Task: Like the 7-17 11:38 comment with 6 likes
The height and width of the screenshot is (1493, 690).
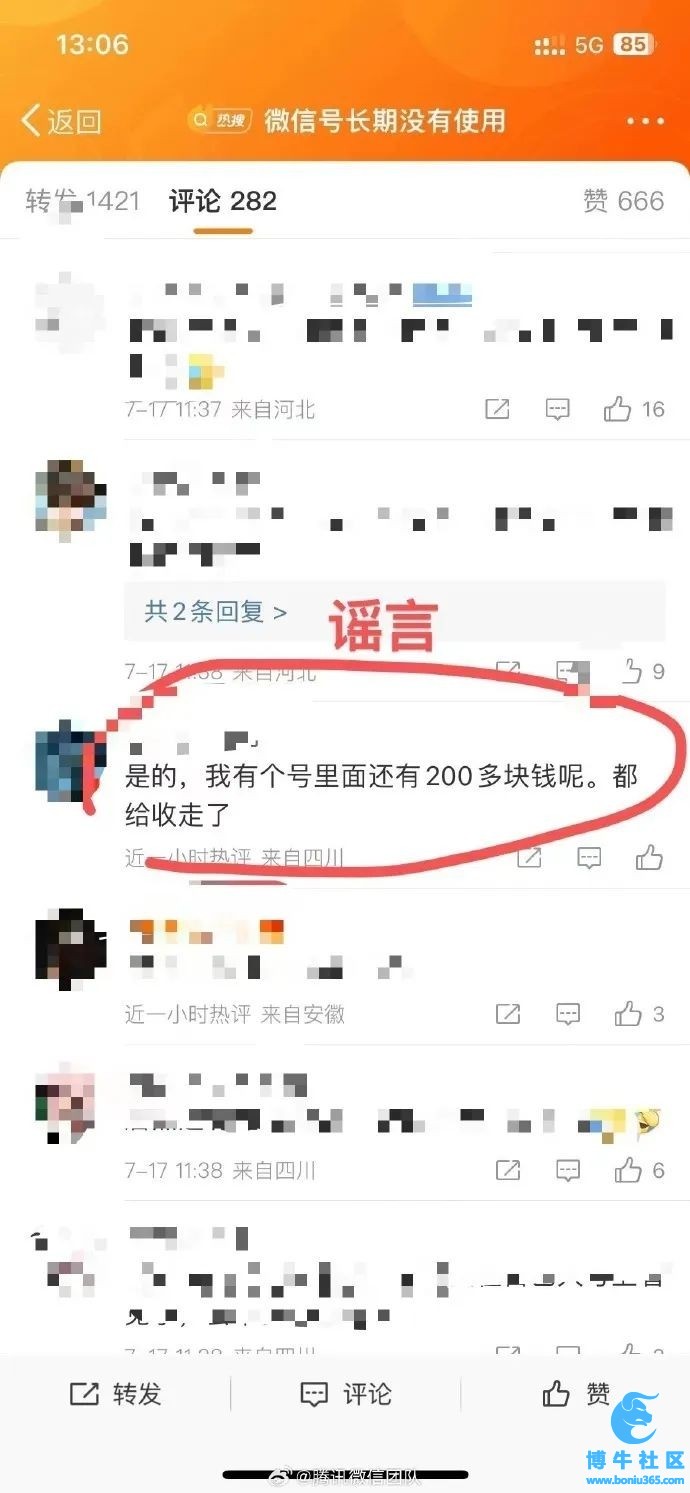Action: point(629,1169)
